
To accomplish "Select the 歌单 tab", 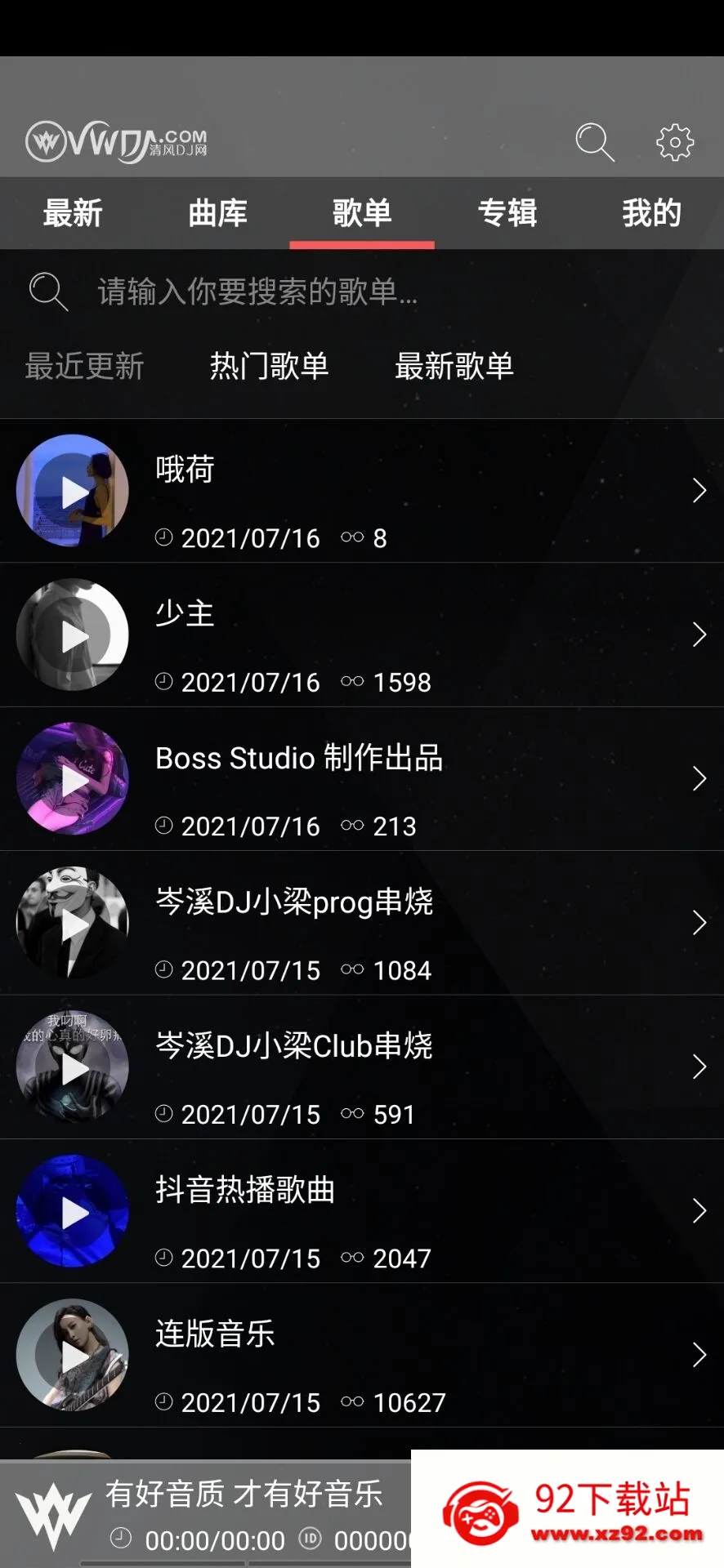I will [x=362, y=213].
